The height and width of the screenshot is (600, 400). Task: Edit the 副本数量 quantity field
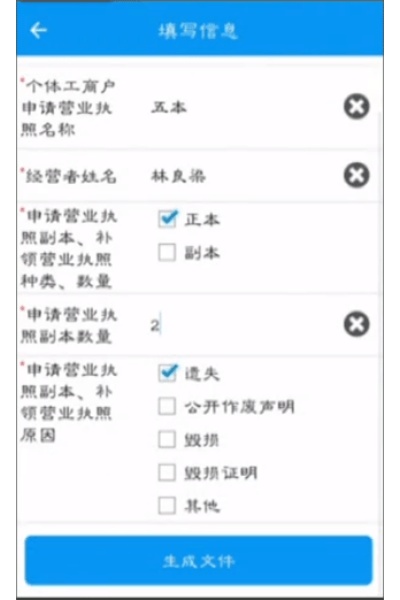(x=243, y=325)
